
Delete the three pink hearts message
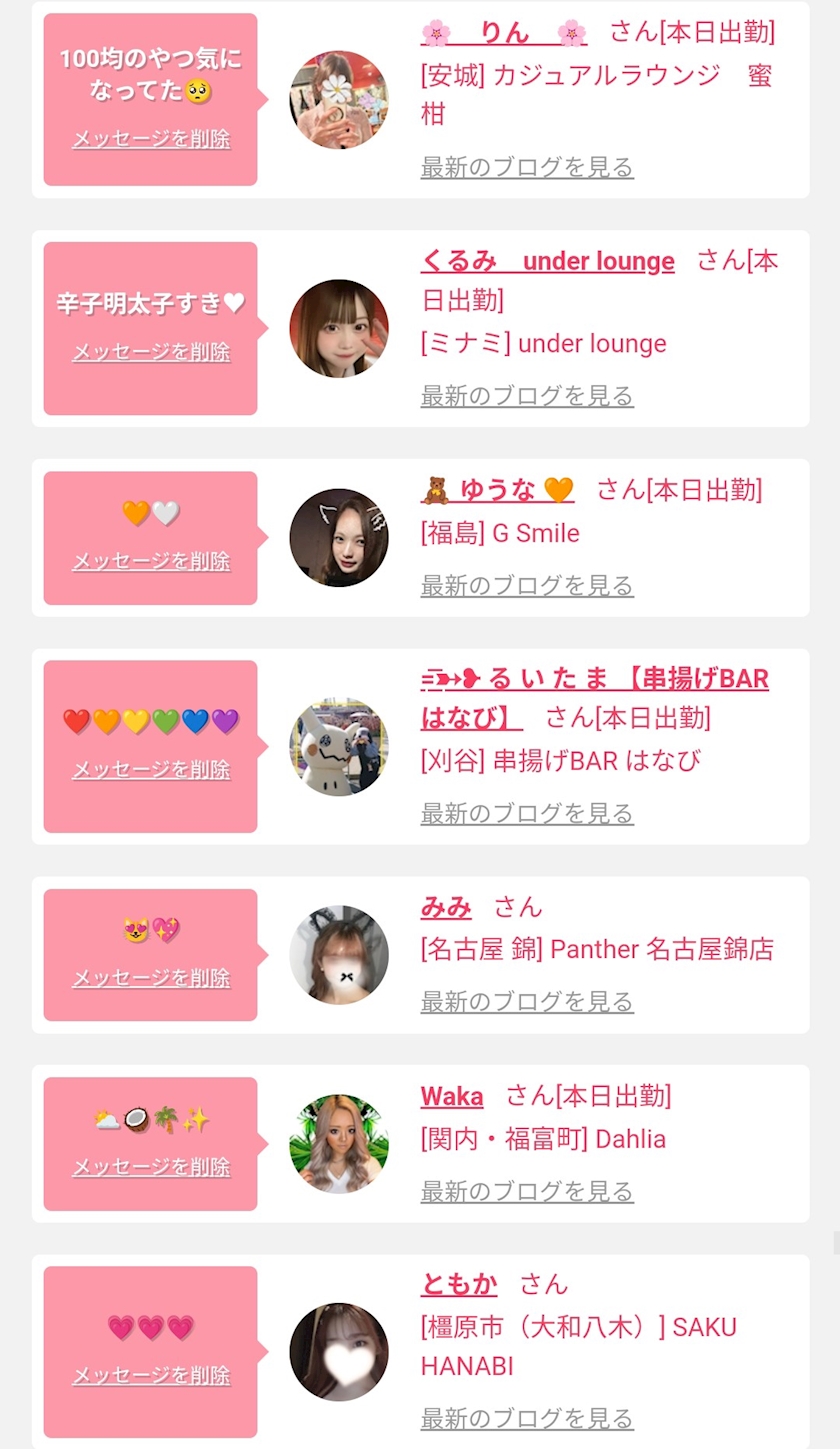click(x=151, y=1375)
